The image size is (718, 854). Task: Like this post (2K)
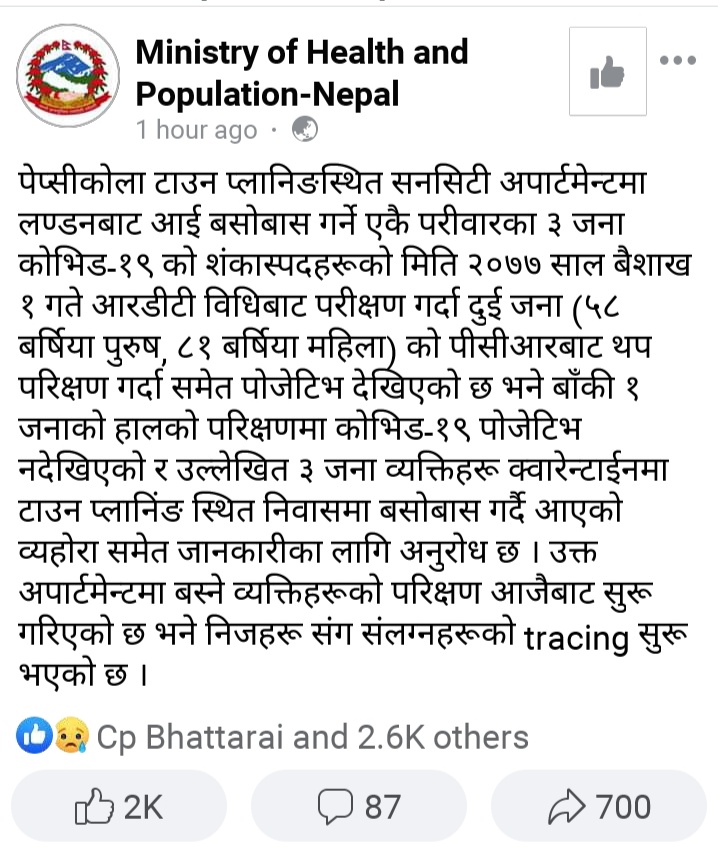coord(119,806)
